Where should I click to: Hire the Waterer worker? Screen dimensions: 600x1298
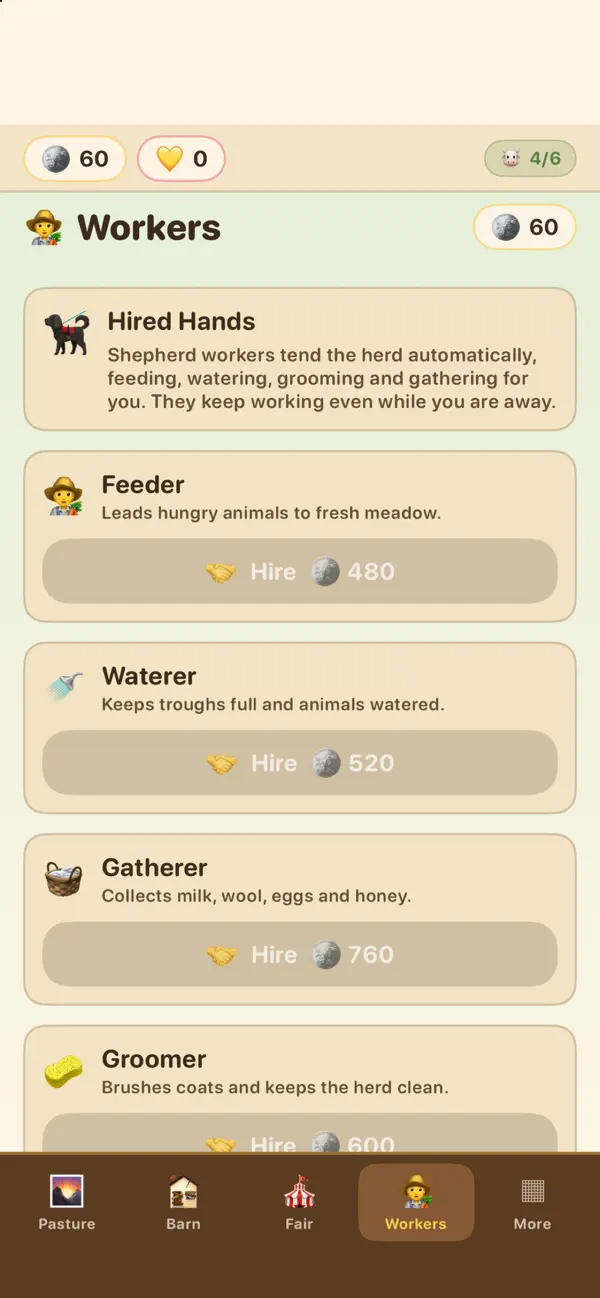pos(300,763)
